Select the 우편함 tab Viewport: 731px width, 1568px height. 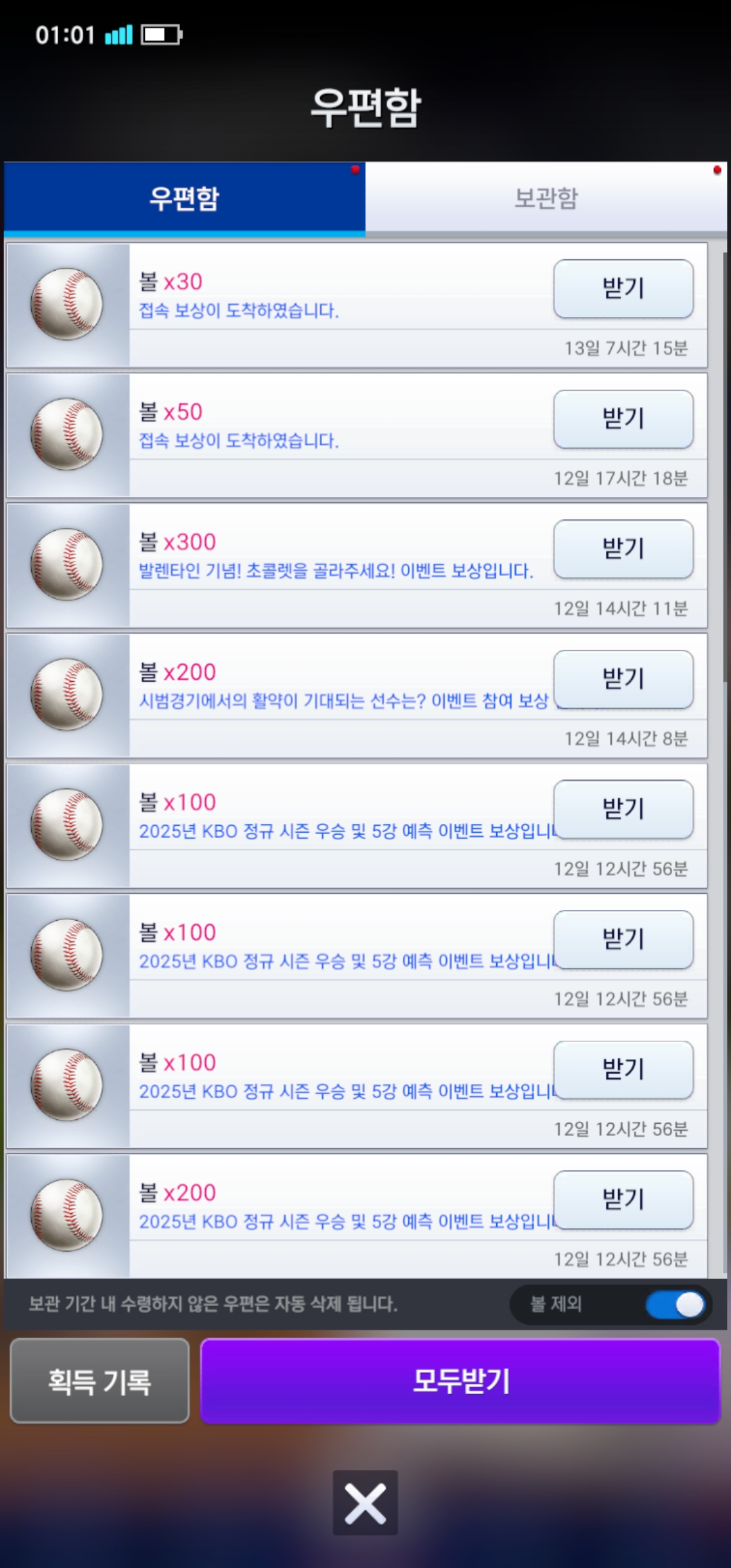[184, 198]
